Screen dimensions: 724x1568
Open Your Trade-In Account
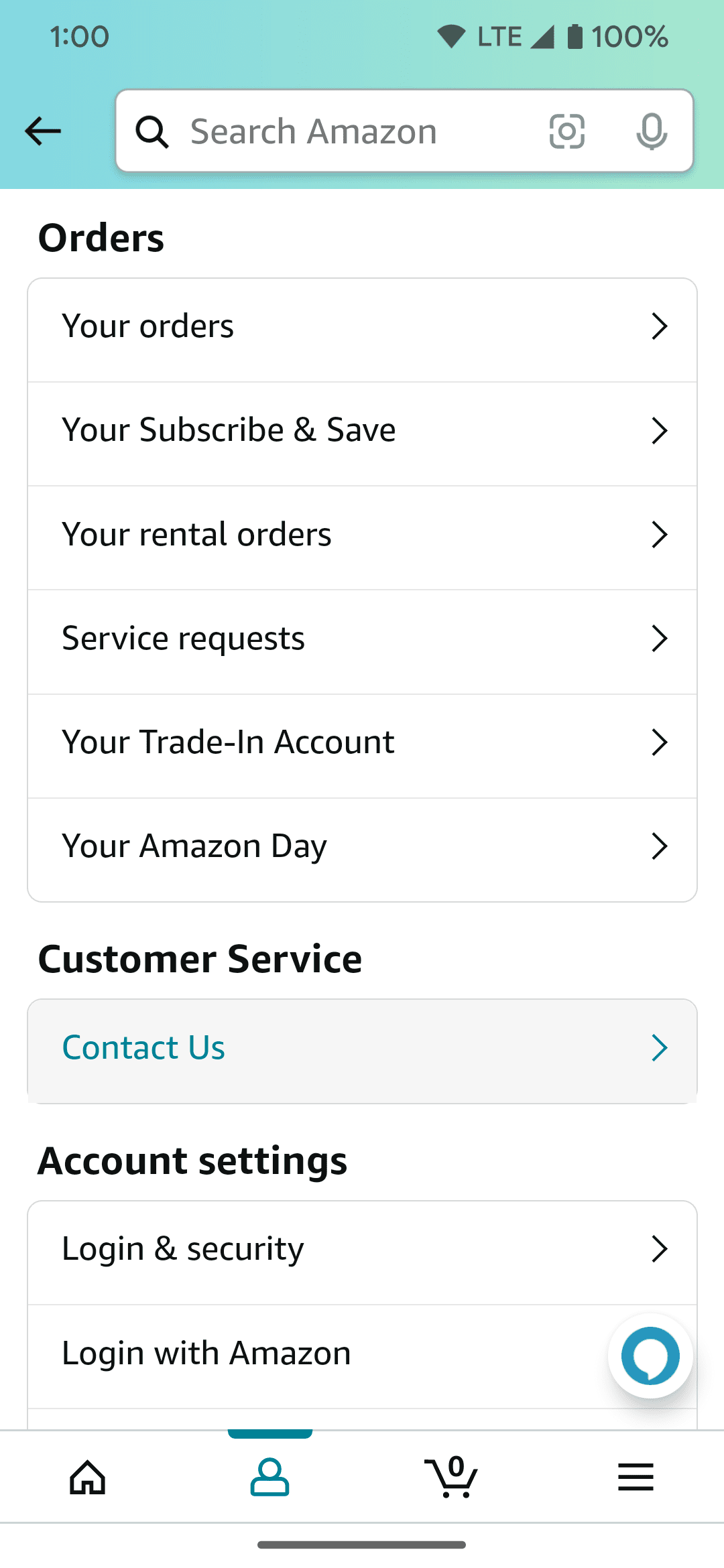coord(362,742)
